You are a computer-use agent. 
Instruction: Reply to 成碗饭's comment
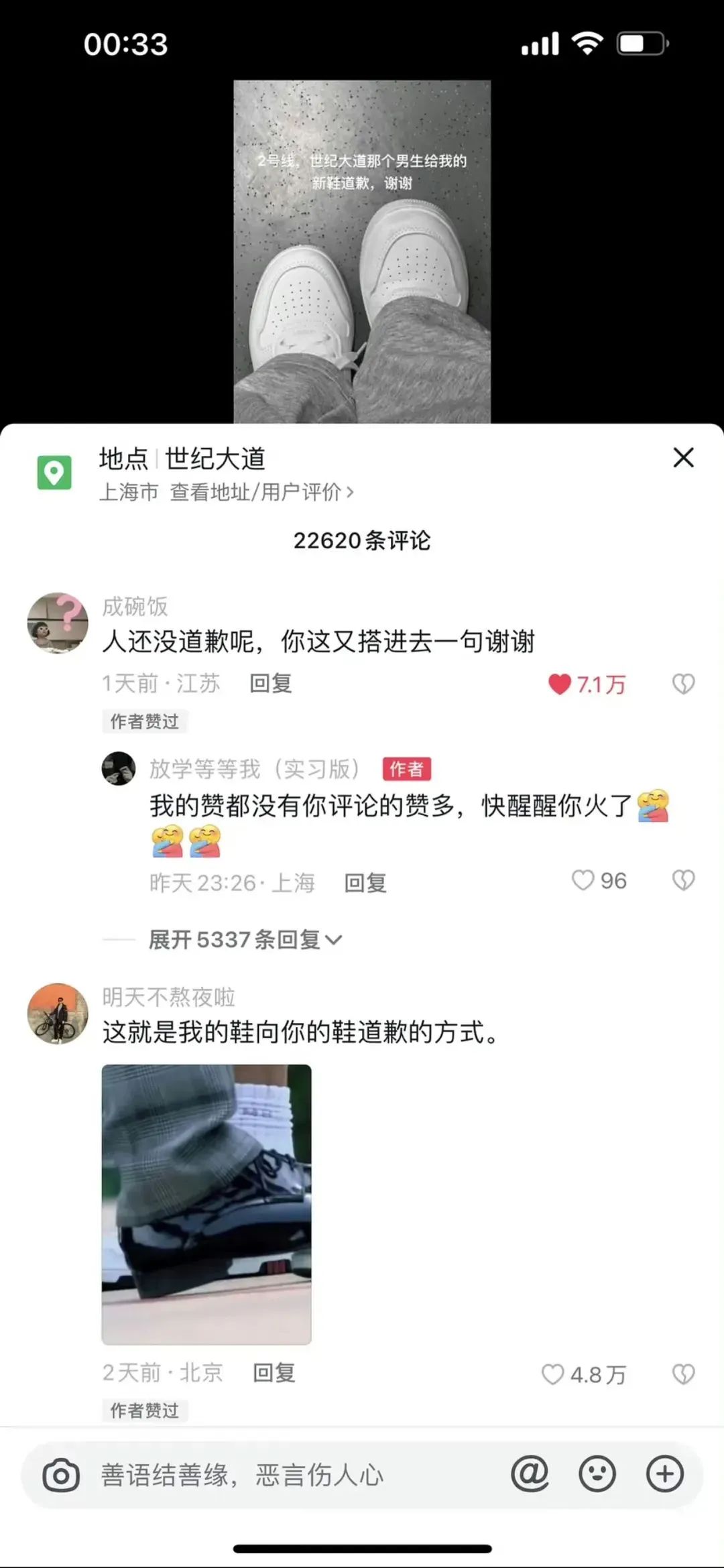[271, 683]
